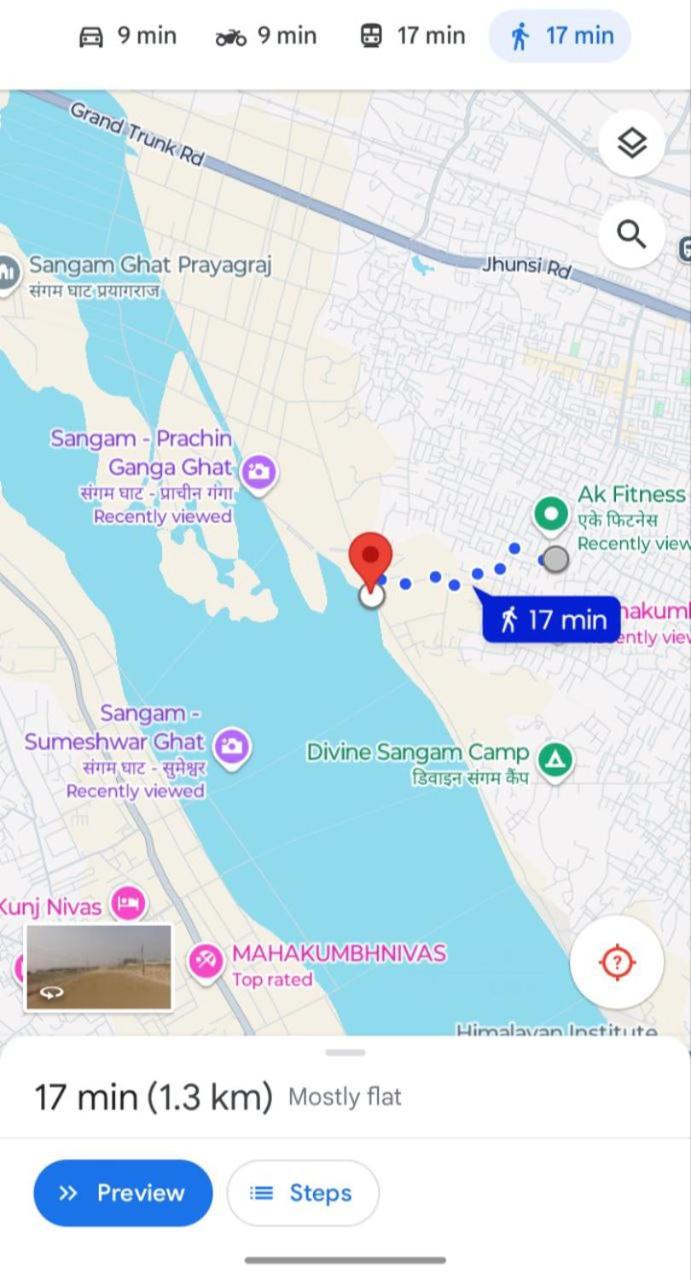Open the Ak Fitness place marker
The height and width of the screenshot is (1280, 691).
548,515
